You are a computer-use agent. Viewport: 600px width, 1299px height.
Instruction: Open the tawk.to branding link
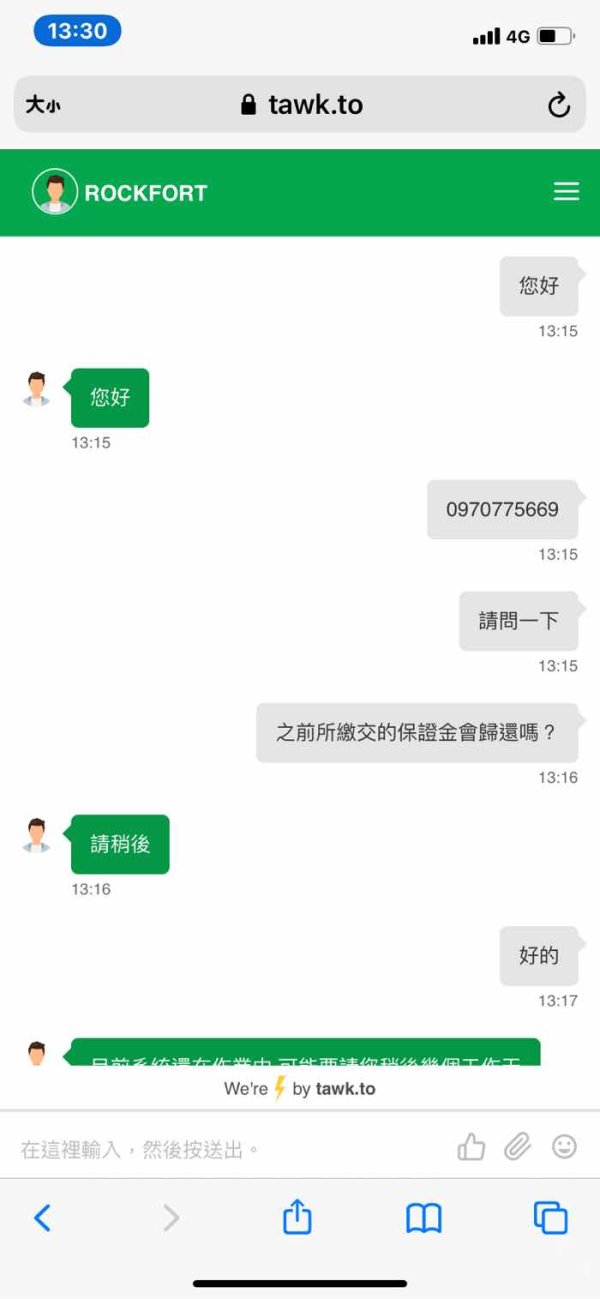click(300, 1088)
